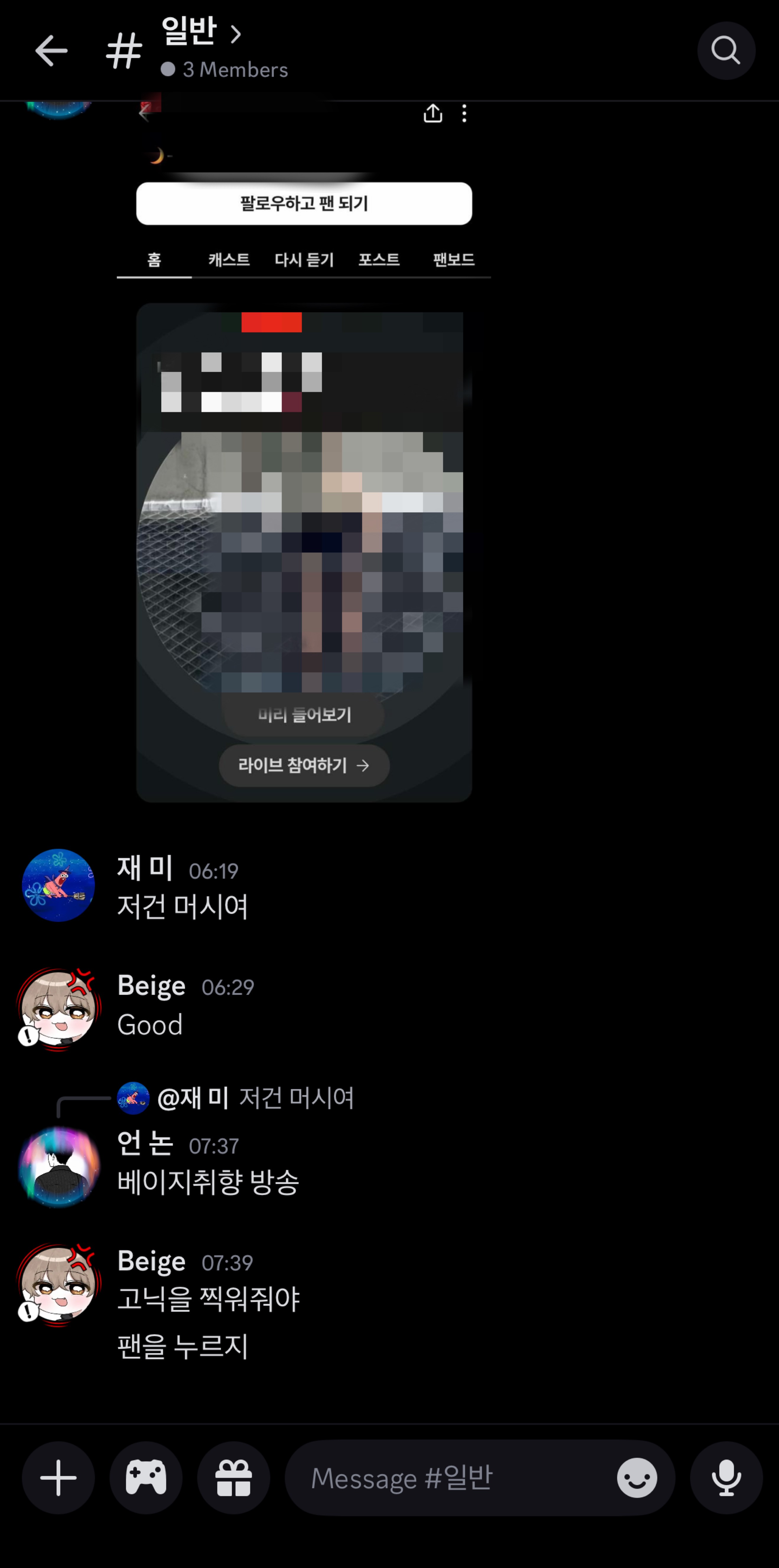Go back from the 일반 channel
Image resolution: width=779 pixels, height=1568 pixels.
click(51, 50)
